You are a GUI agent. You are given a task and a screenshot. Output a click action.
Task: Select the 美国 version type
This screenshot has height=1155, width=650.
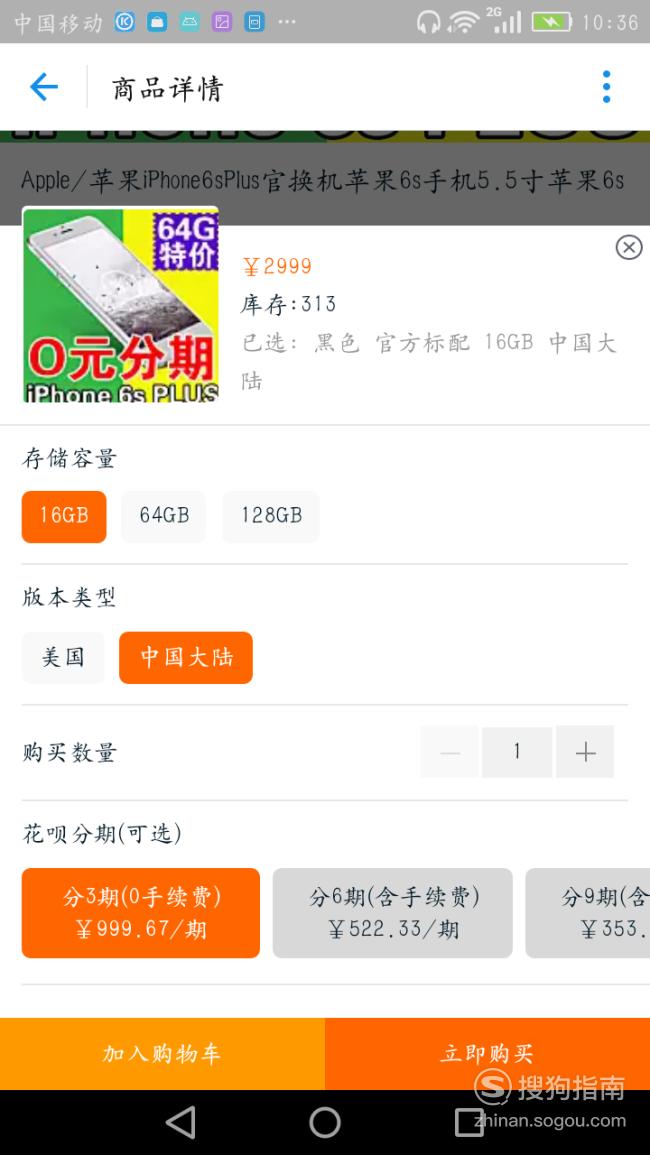click(x=63, y=657)
